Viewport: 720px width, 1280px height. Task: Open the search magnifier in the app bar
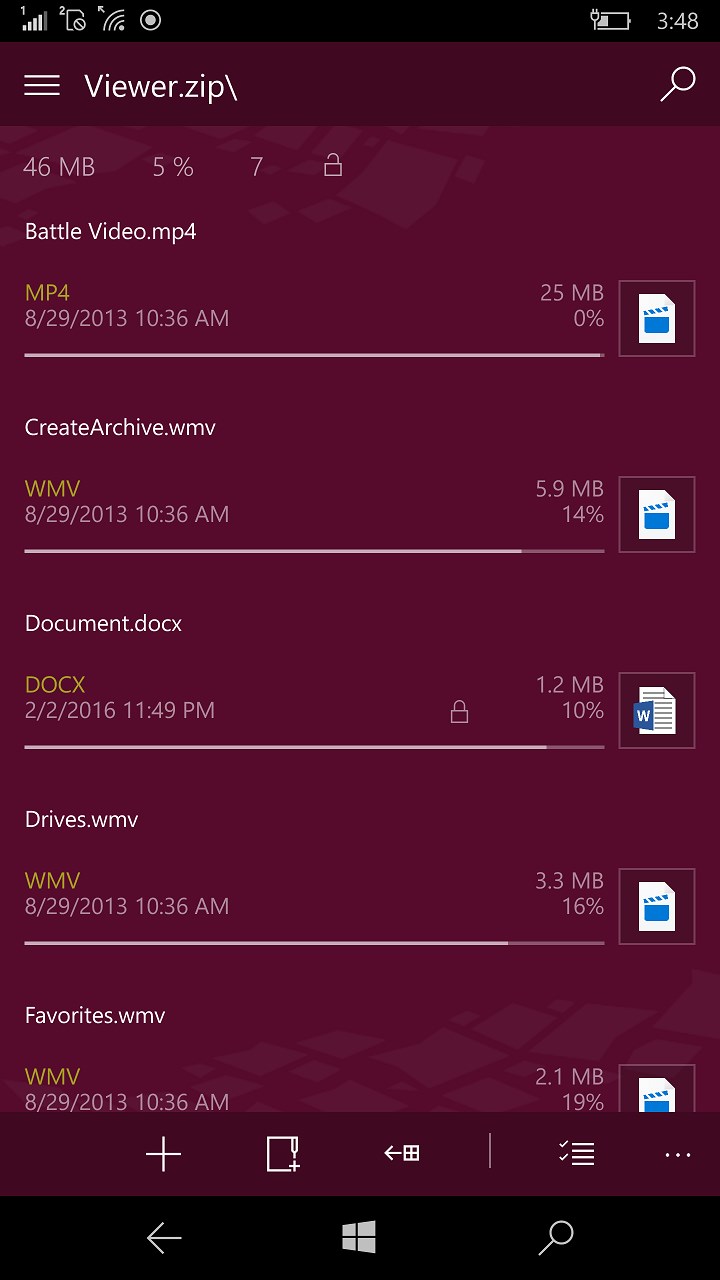[678, 86]
